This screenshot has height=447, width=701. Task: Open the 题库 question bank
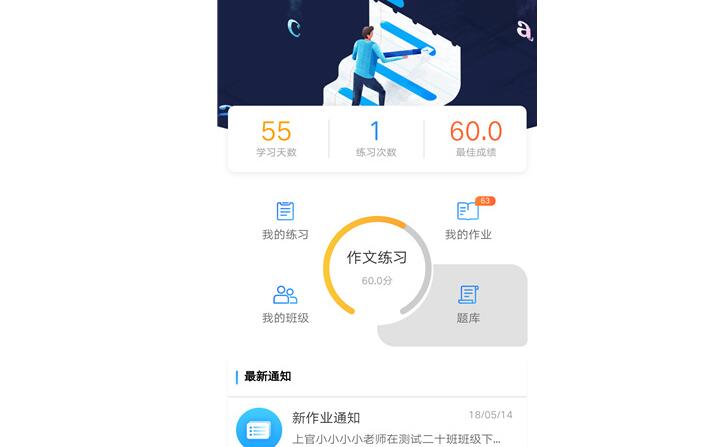(468, 304)
